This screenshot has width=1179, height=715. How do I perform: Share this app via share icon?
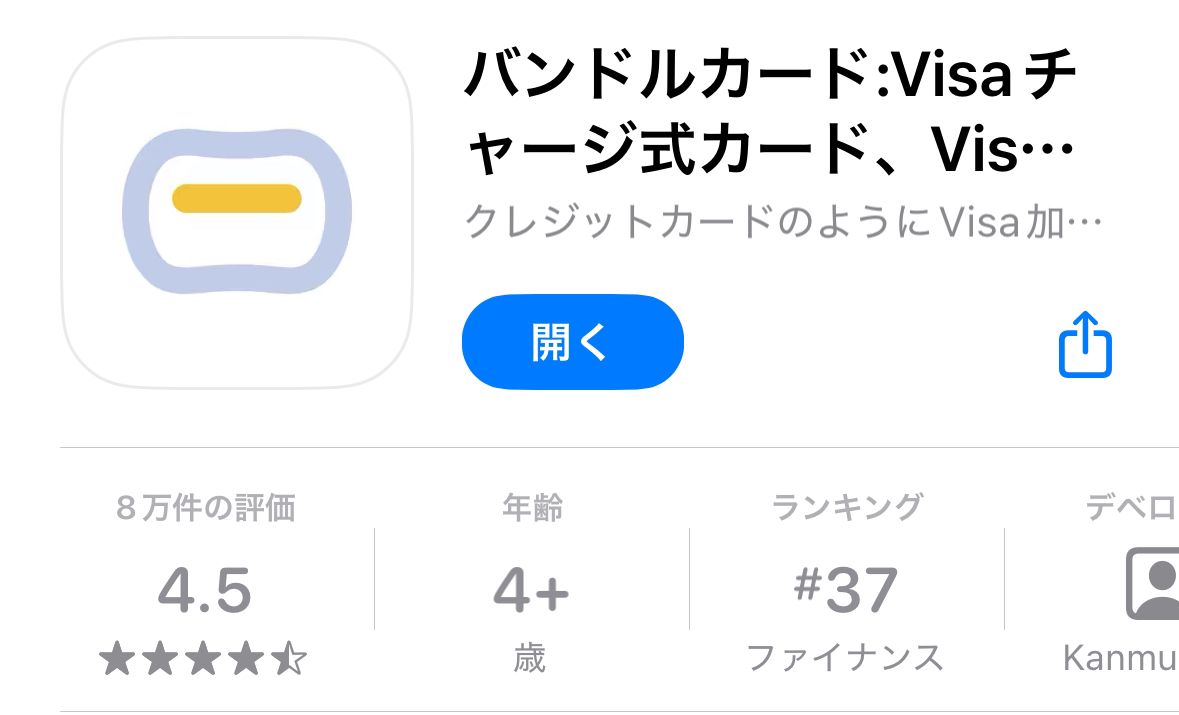click(1085, 345)
